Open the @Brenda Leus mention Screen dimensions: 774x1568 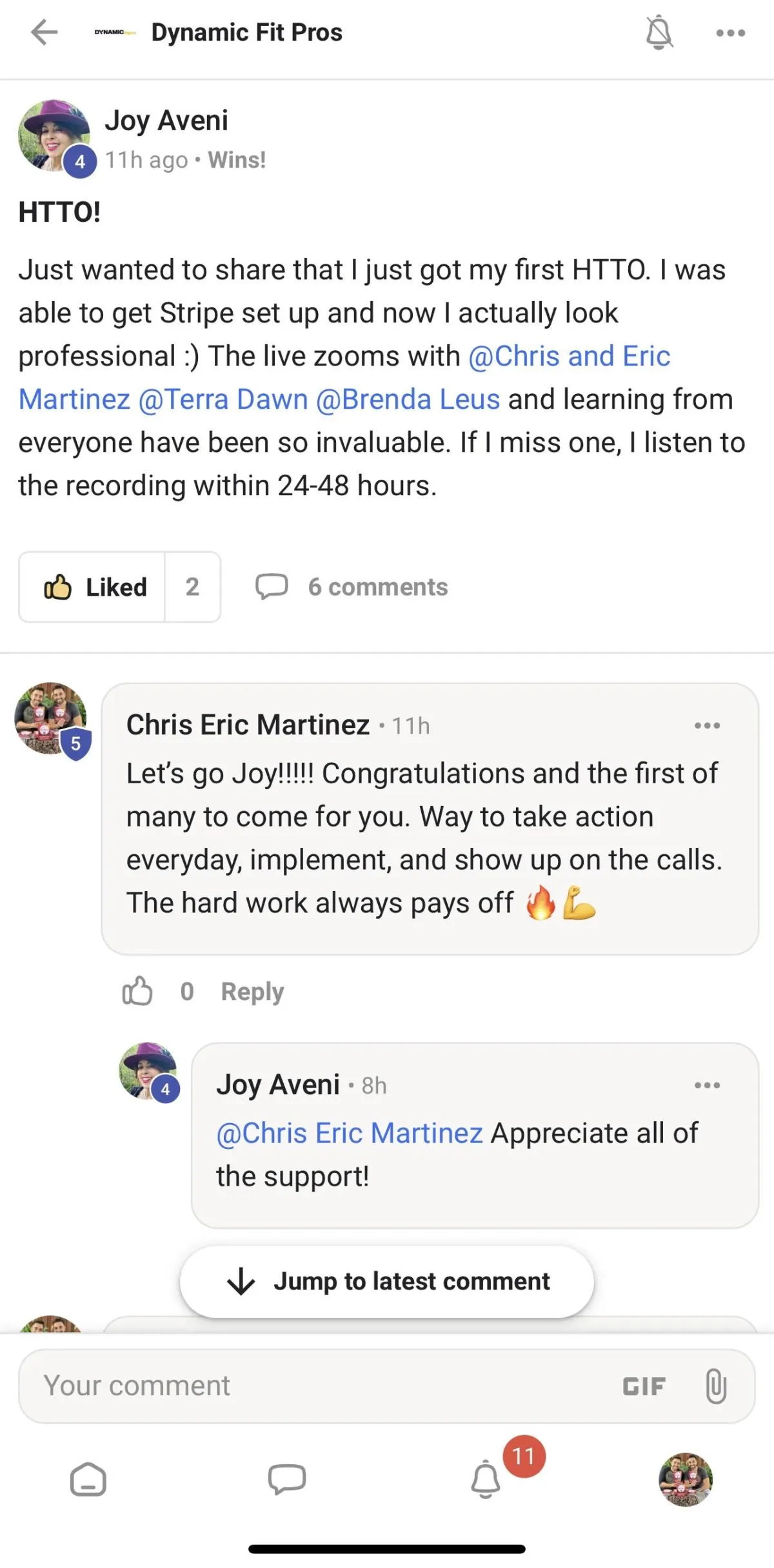408,399
